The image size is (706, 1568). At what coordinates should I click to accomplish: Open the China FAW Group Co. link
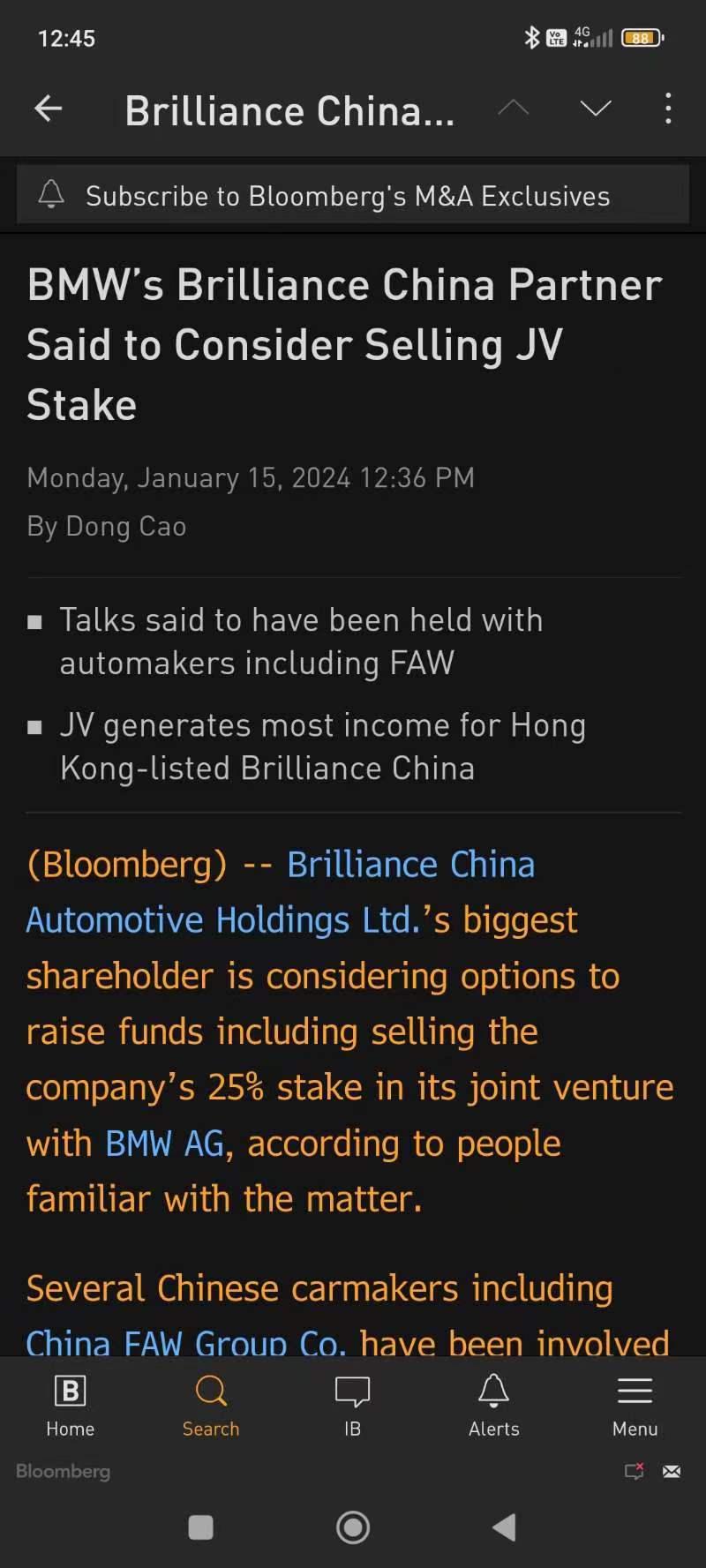point(185,1342)
